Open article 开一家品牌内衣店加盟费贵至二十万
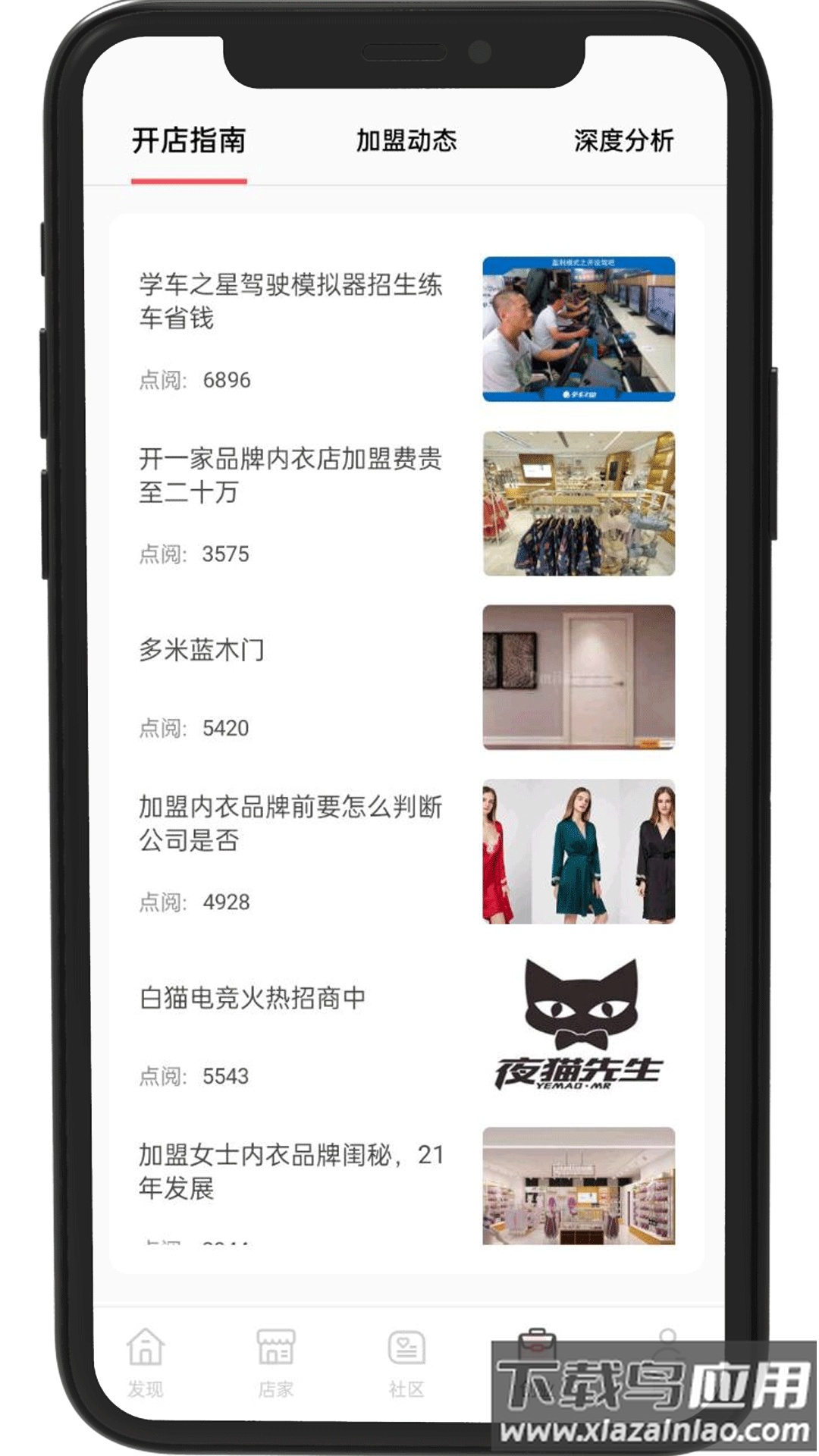819x1456 pixels. coord(290,475)
